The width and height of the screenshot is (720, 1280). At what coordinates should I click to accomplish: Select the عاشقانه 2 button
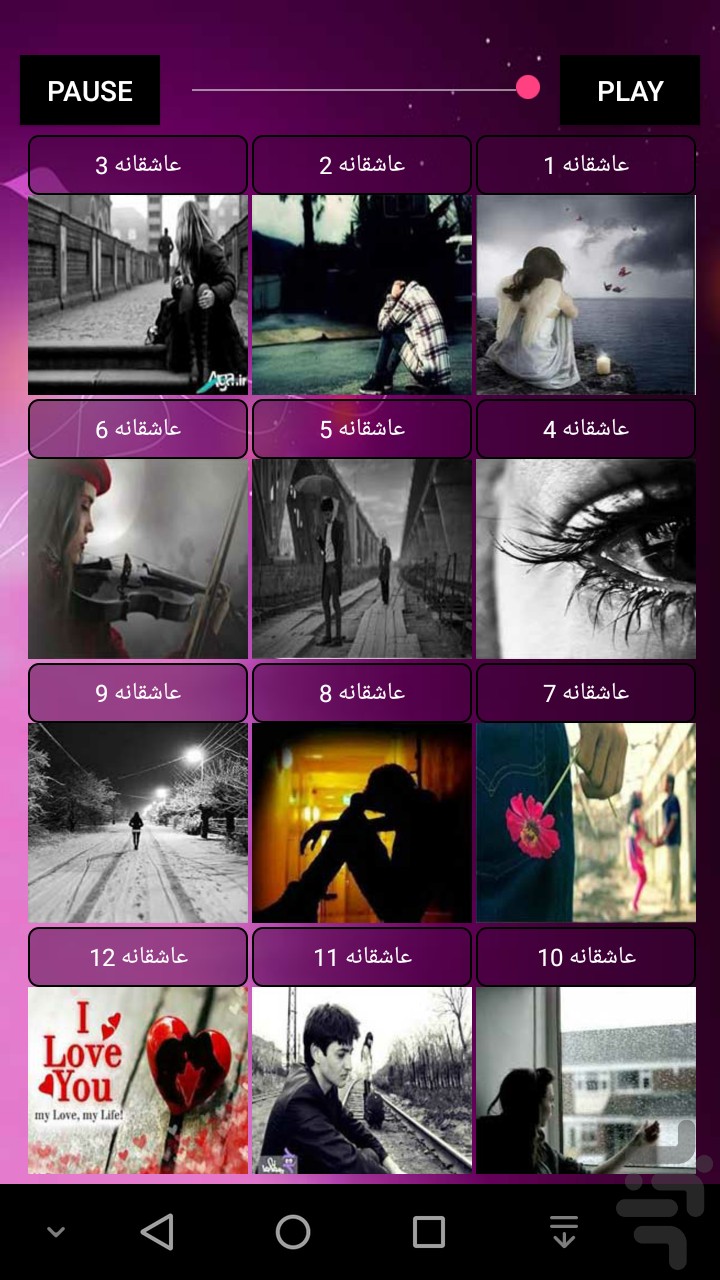pyautogui.click(x=362, y=165)
